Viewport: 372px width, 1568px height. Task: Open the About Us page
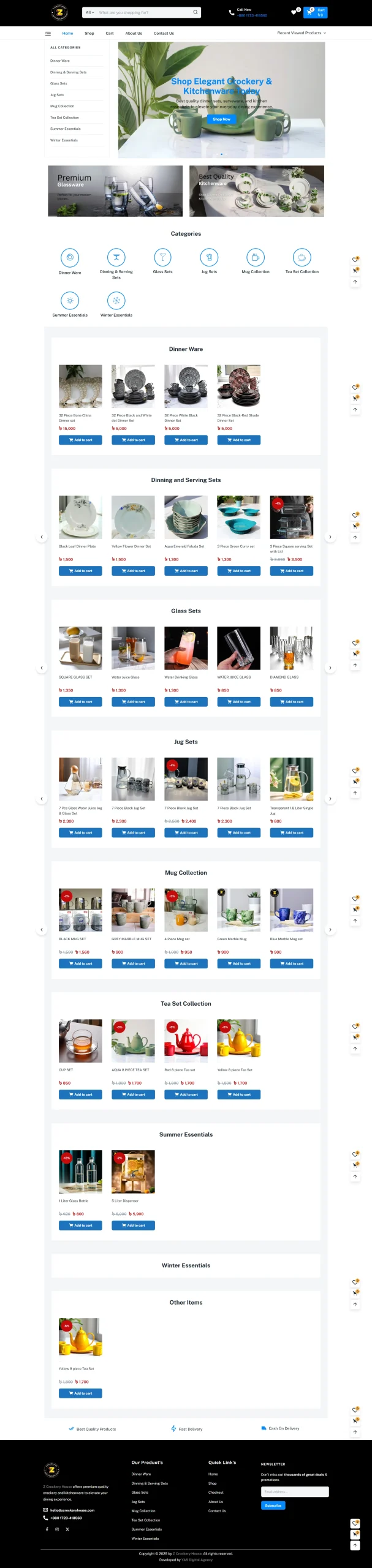tap(134, 34)
